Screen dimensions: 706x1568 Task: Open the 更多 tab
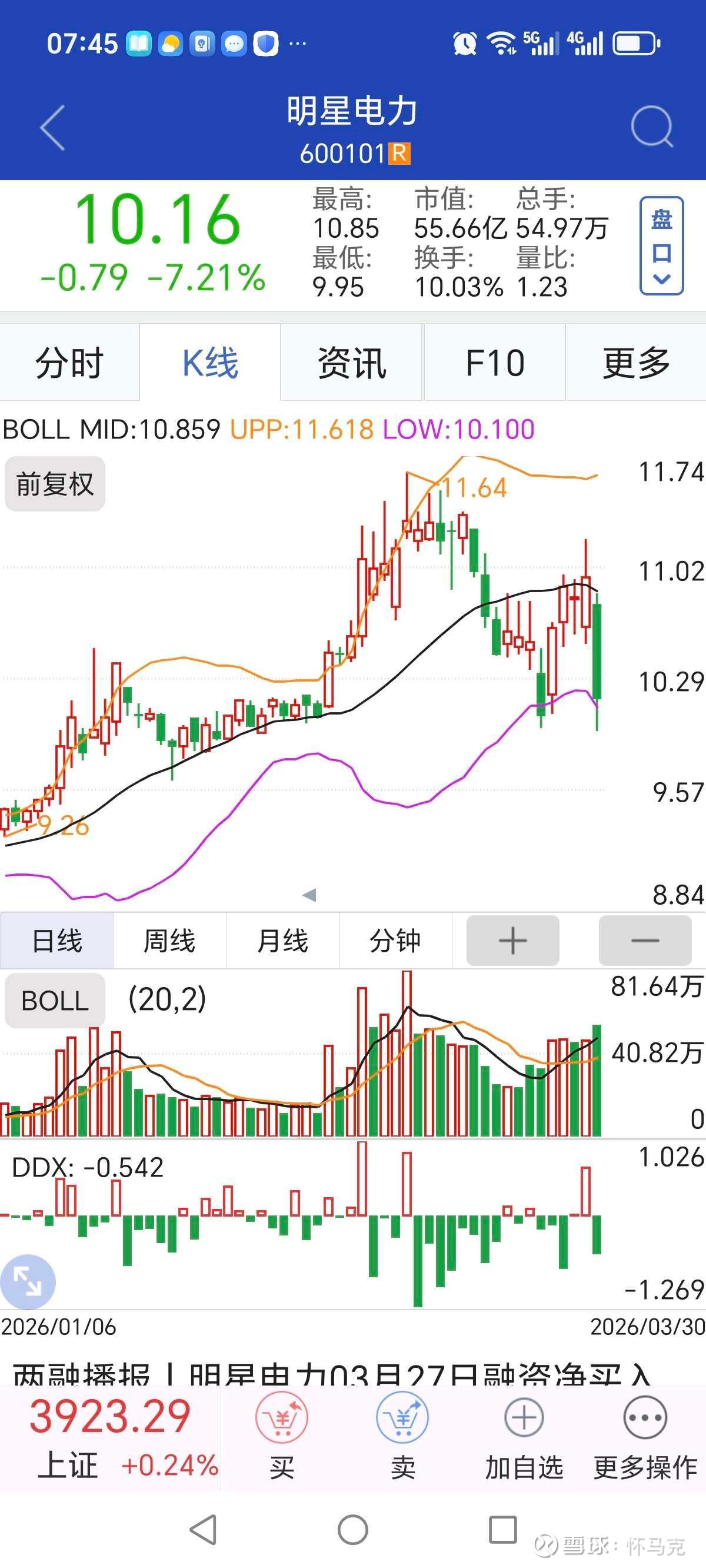pyautogui.click(x=636, y=363)
